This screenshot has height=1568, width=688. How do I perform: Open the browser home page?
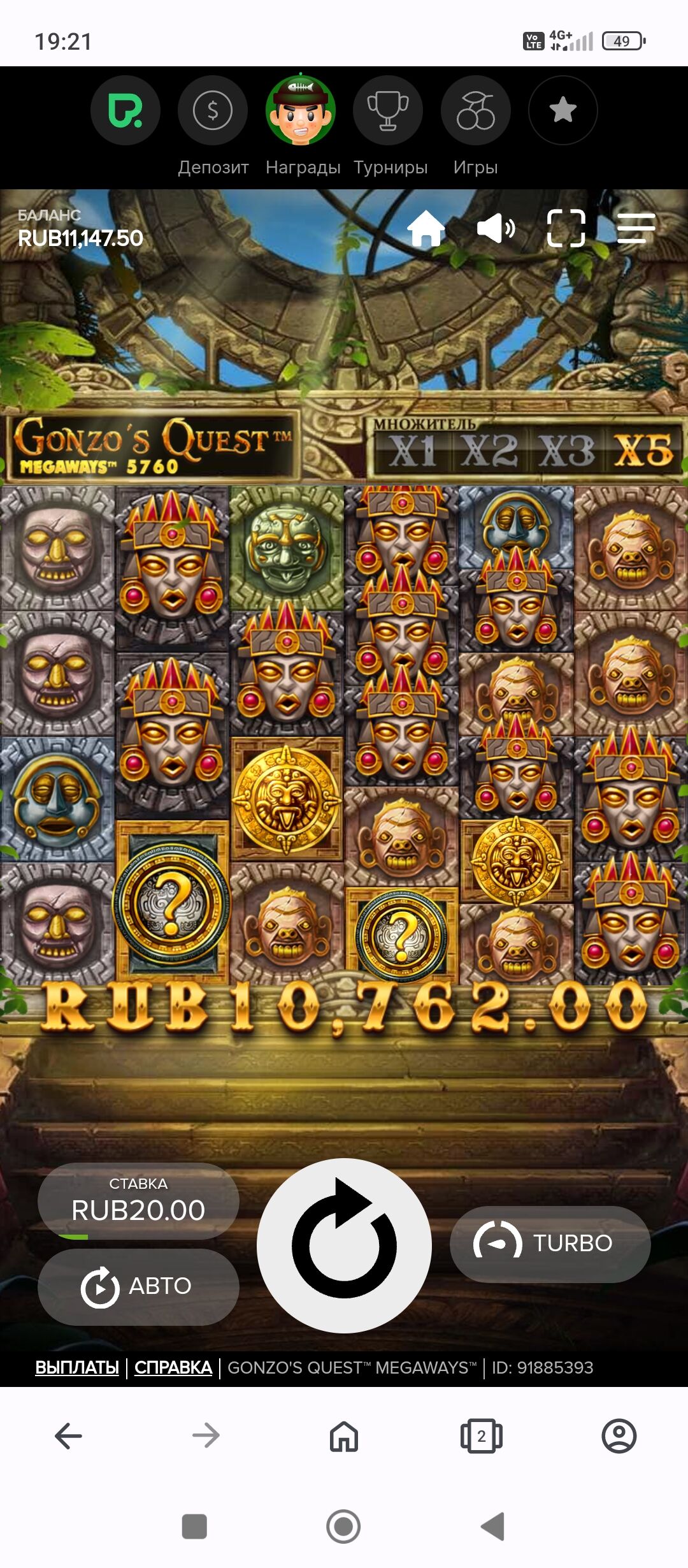pyautogui.click(x=344, y=1436)
